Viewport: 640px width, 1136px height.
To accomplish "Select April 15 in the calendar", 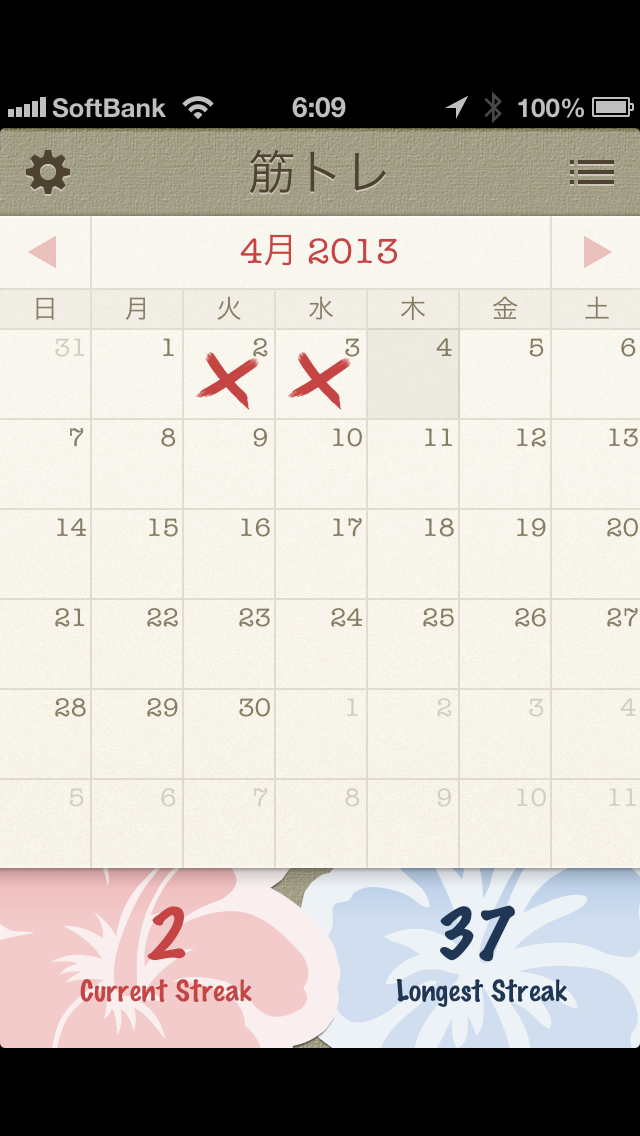I will [x=137, y=554].
